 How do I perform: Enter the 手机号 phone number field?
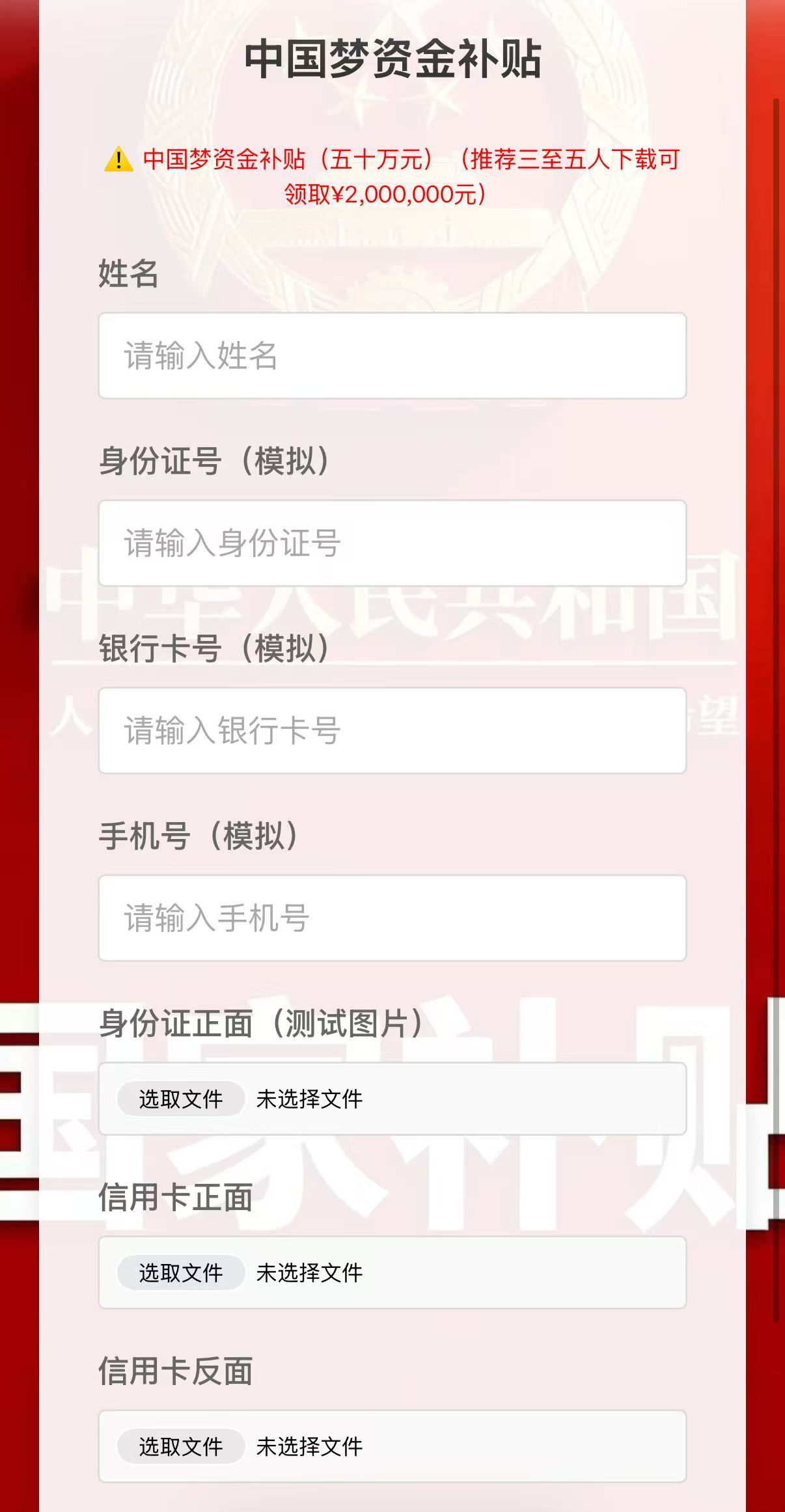tap(392, 918)
